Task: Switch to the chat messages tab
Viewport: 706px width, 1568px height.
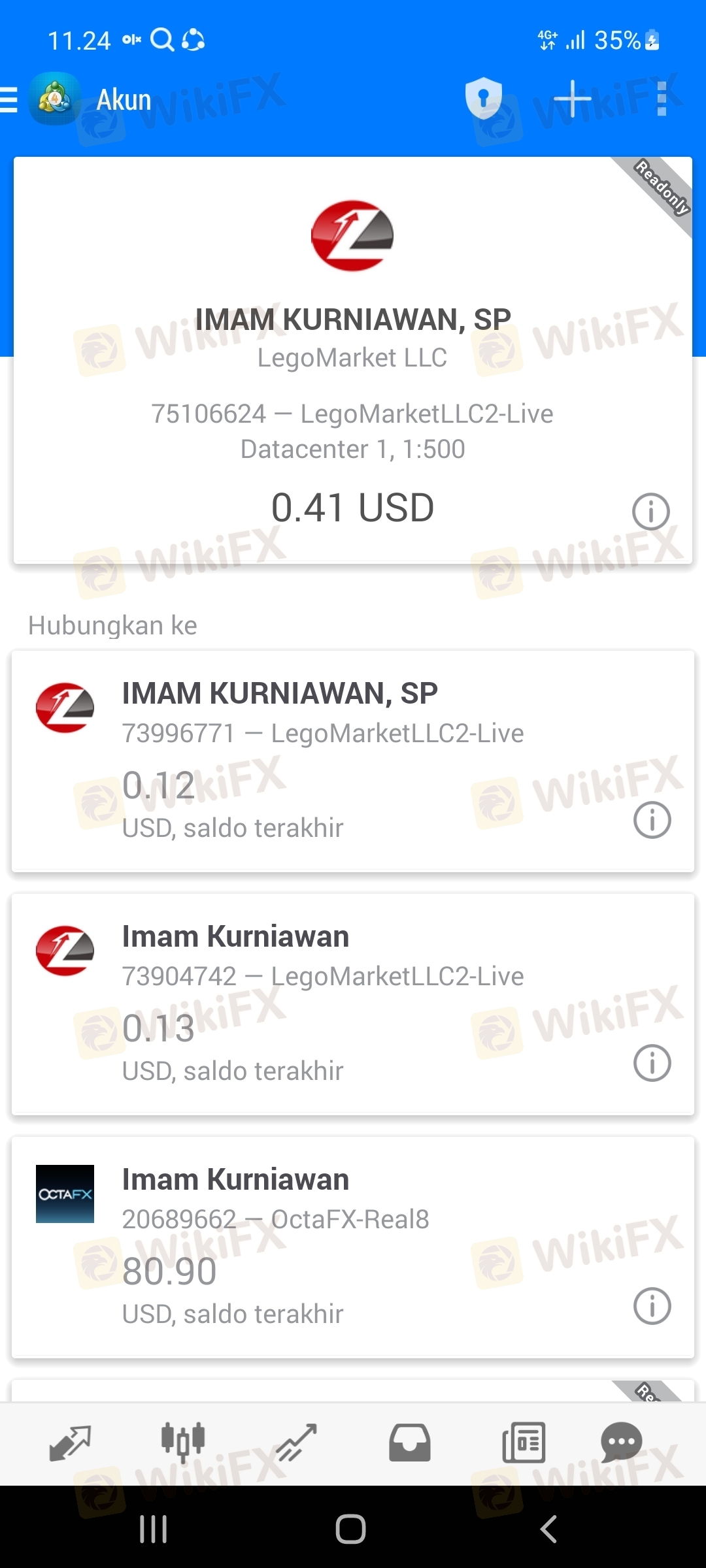Action: click(x=621, y=1443)
